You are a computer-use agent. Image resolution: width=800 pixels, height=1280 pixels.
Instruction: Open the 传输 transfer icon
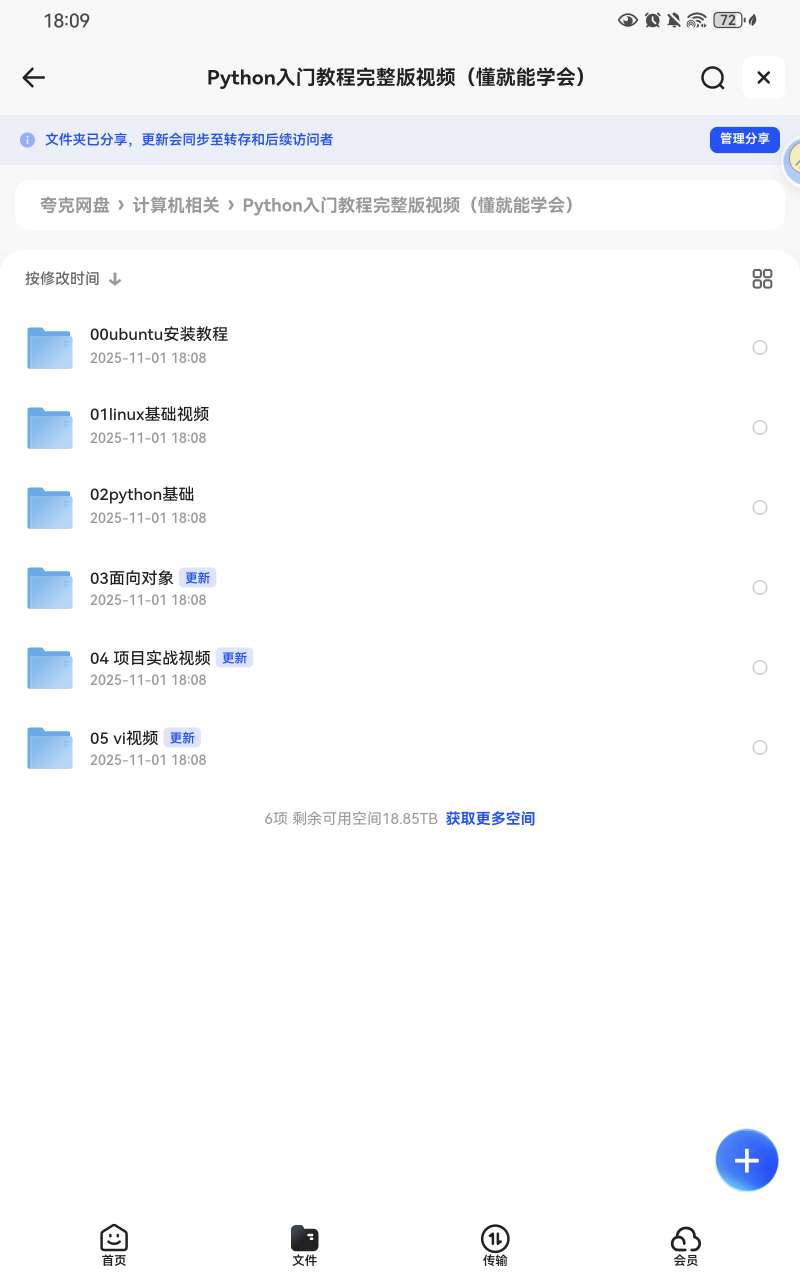click(495, 1245)
